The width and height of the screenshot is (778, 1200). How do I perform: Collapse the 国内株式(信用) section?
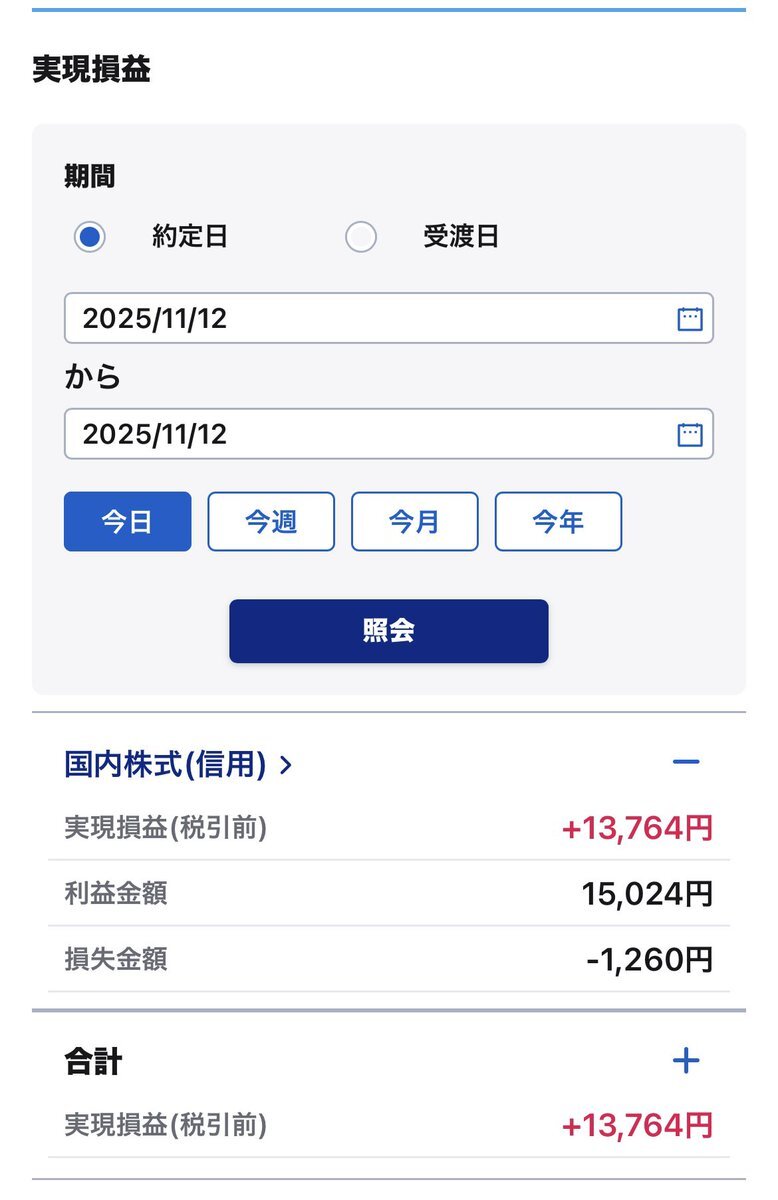tap(686, 762)
